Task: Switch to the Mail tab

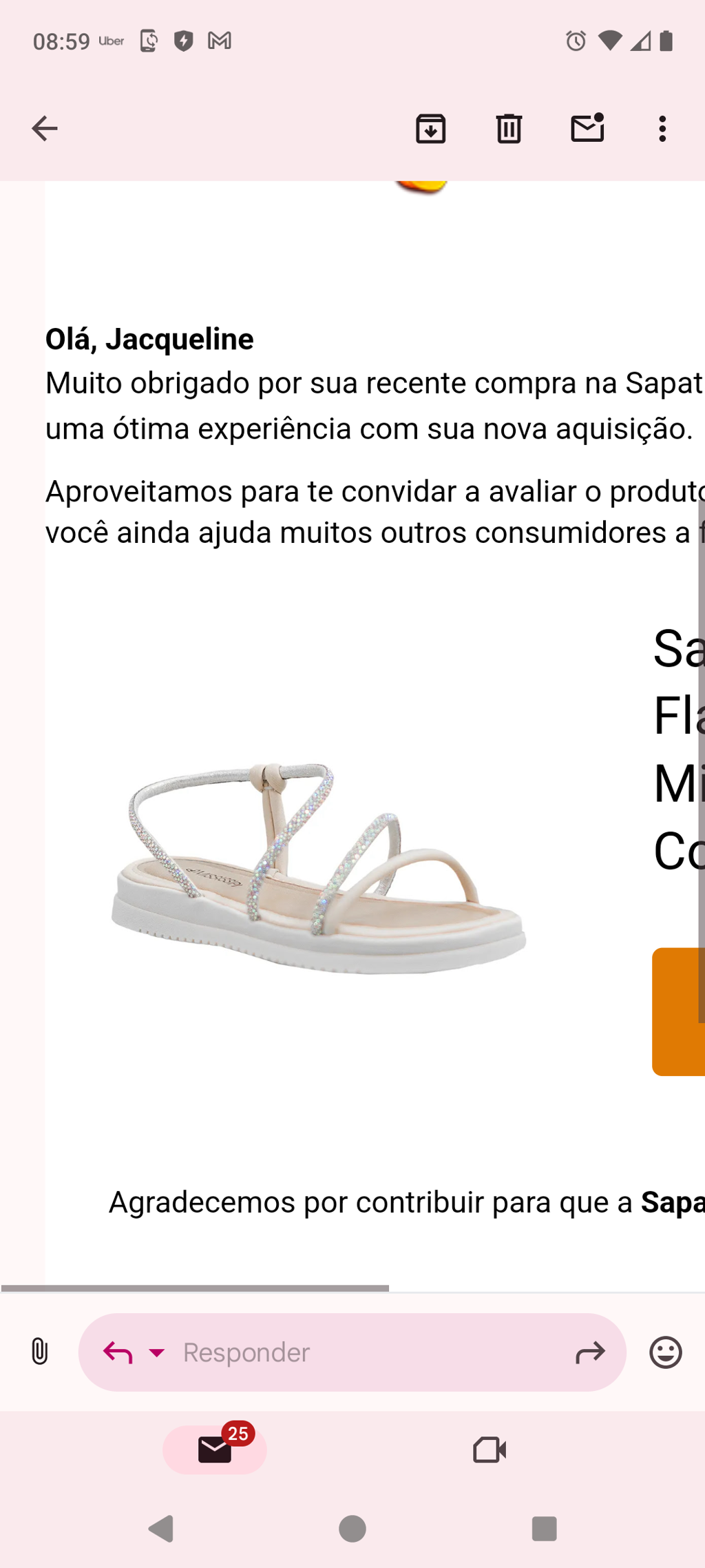Action: 215,1450
